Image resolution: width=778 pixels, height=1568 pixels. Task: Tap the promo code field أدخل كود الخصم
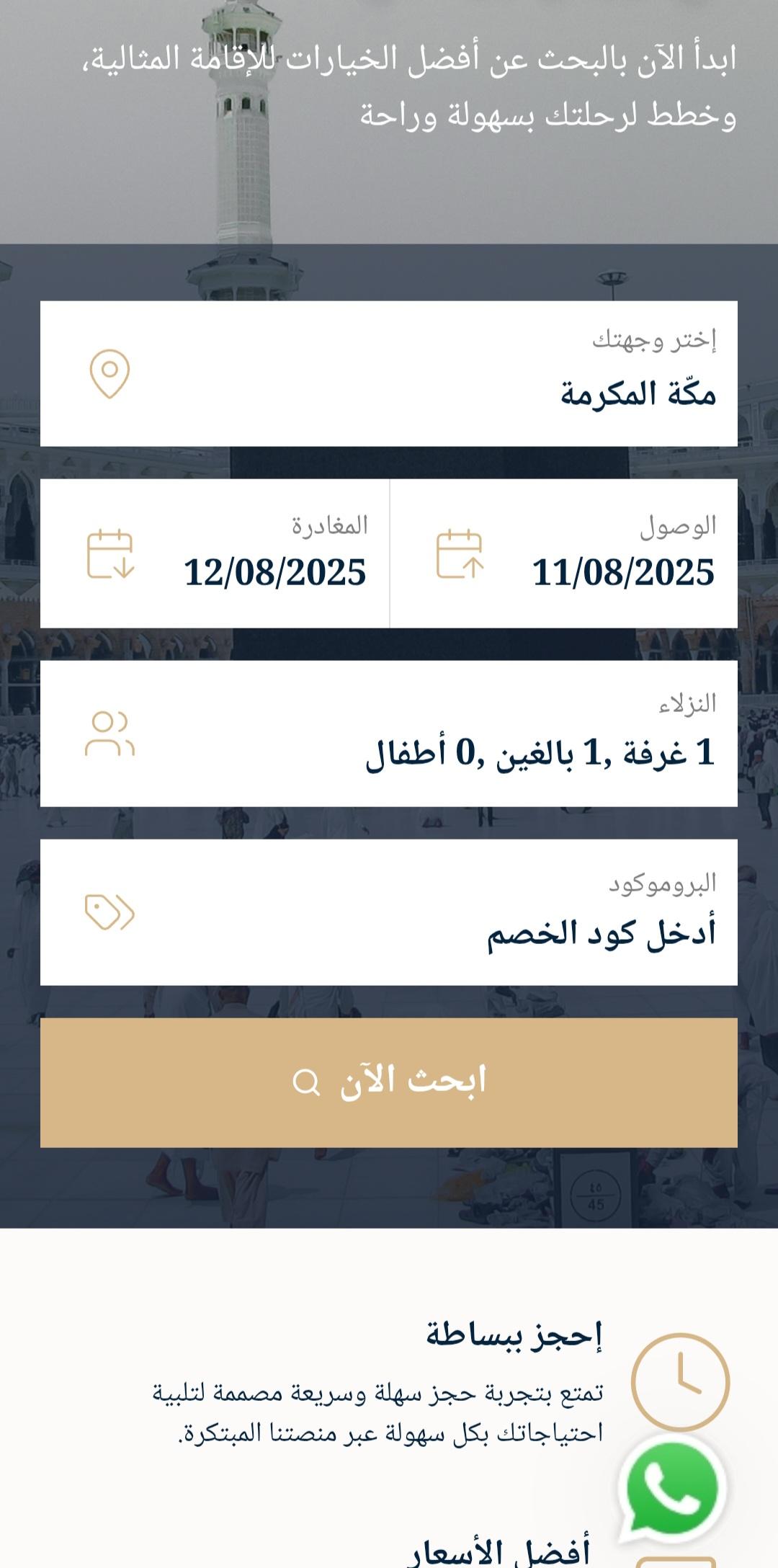tap(389, 912)
